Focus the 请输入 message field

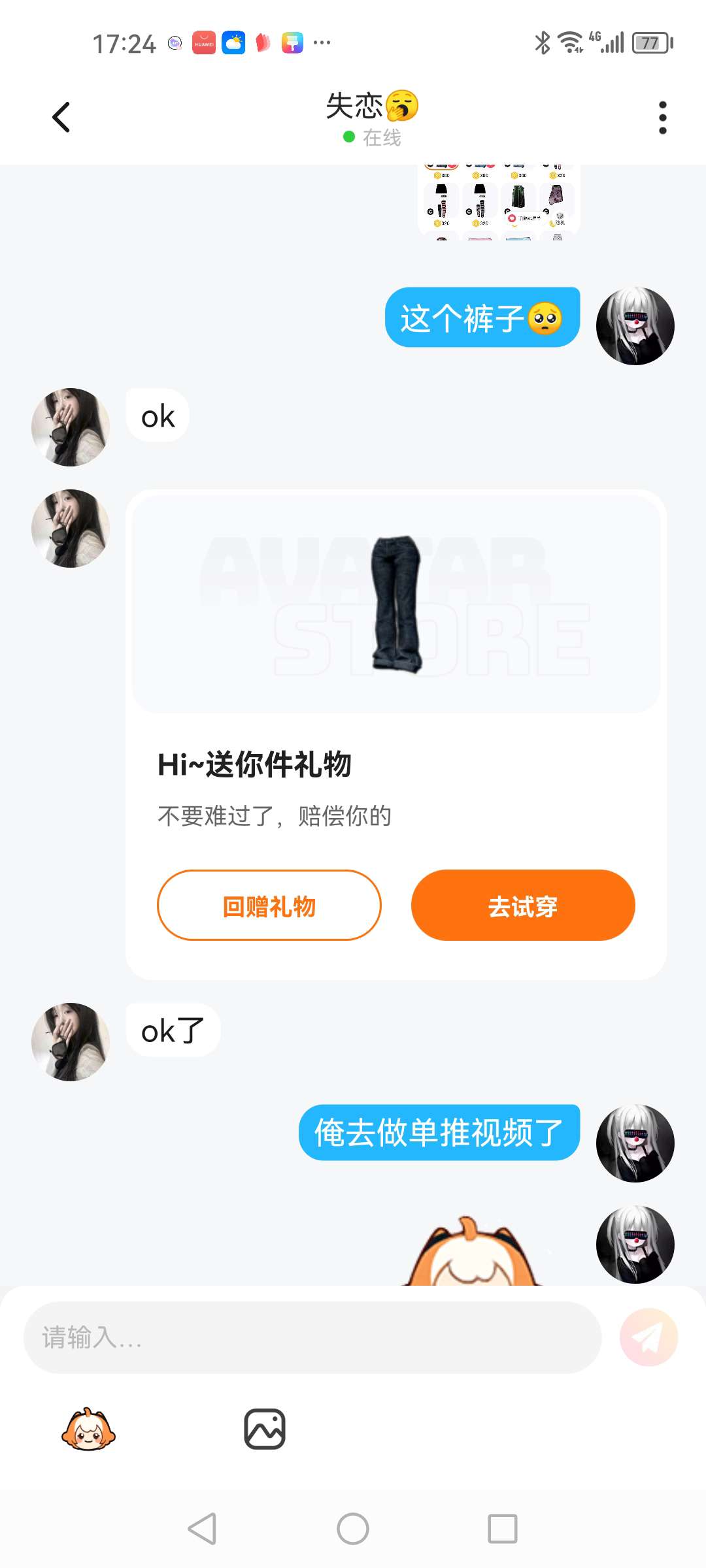coord(312,1337)
